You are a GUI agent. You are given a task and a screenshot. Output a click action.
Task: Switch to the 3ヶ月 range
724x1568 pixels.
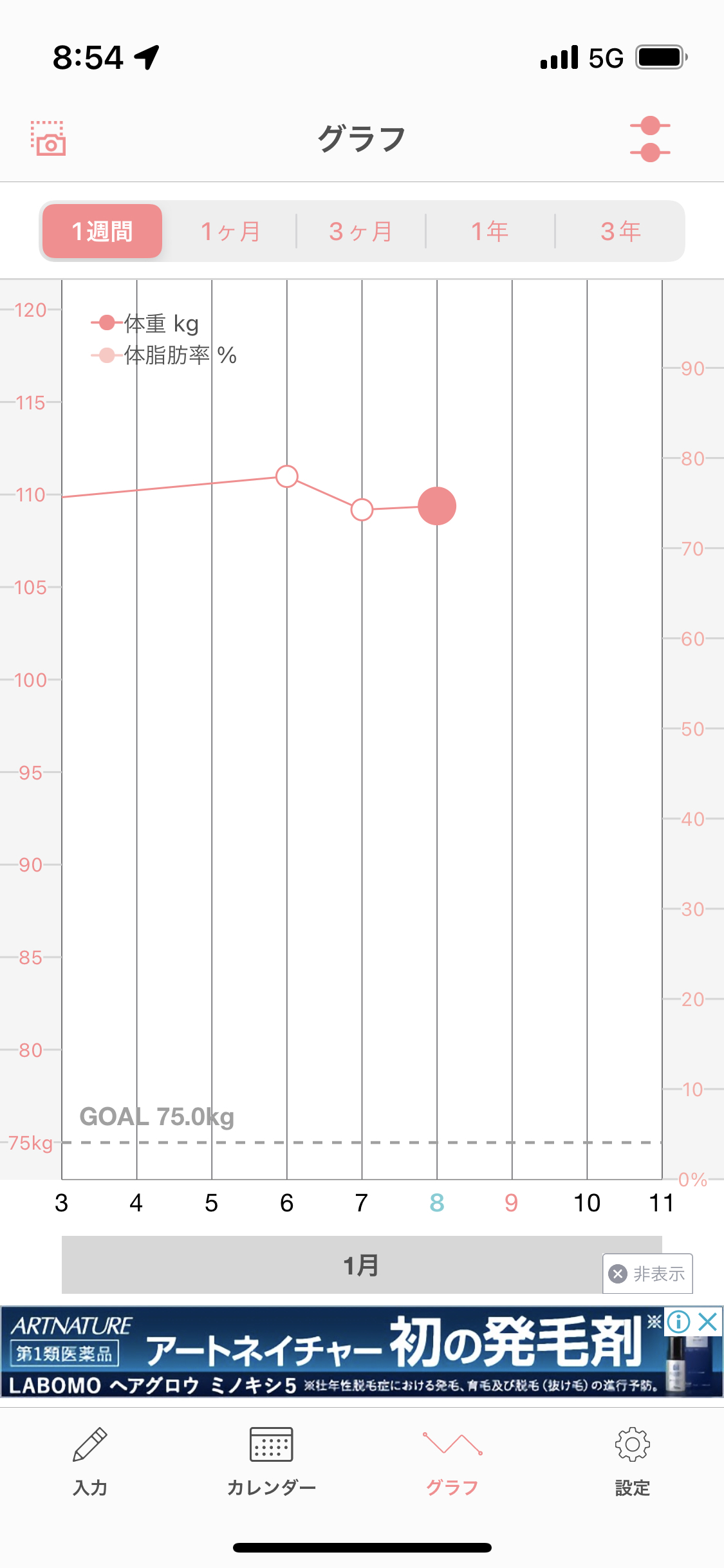coord(361,231)
